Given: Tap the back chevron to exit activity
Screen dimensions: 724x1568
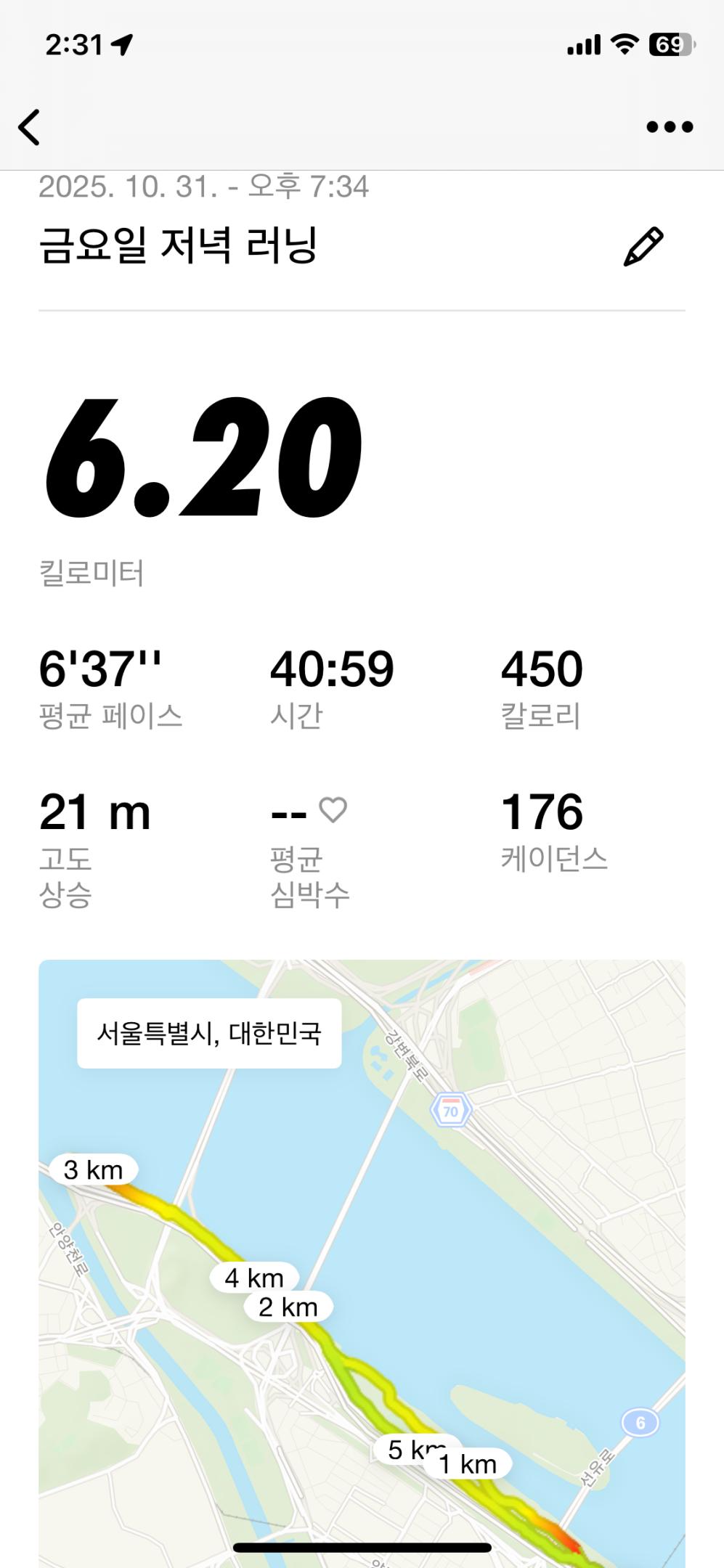Looking at the screenshot, I should tap(29, 126).
